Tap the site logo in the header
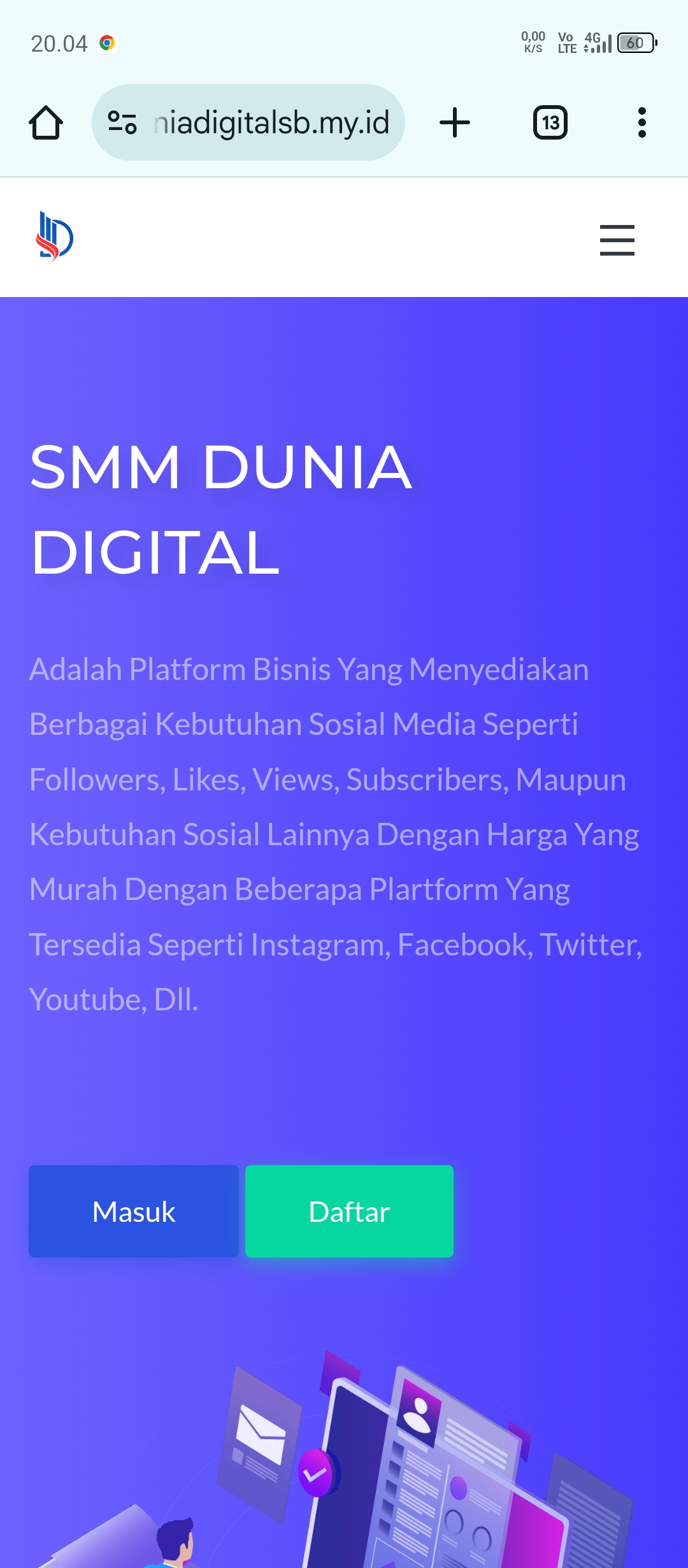 pyautogui.click(x=55, y=236)
